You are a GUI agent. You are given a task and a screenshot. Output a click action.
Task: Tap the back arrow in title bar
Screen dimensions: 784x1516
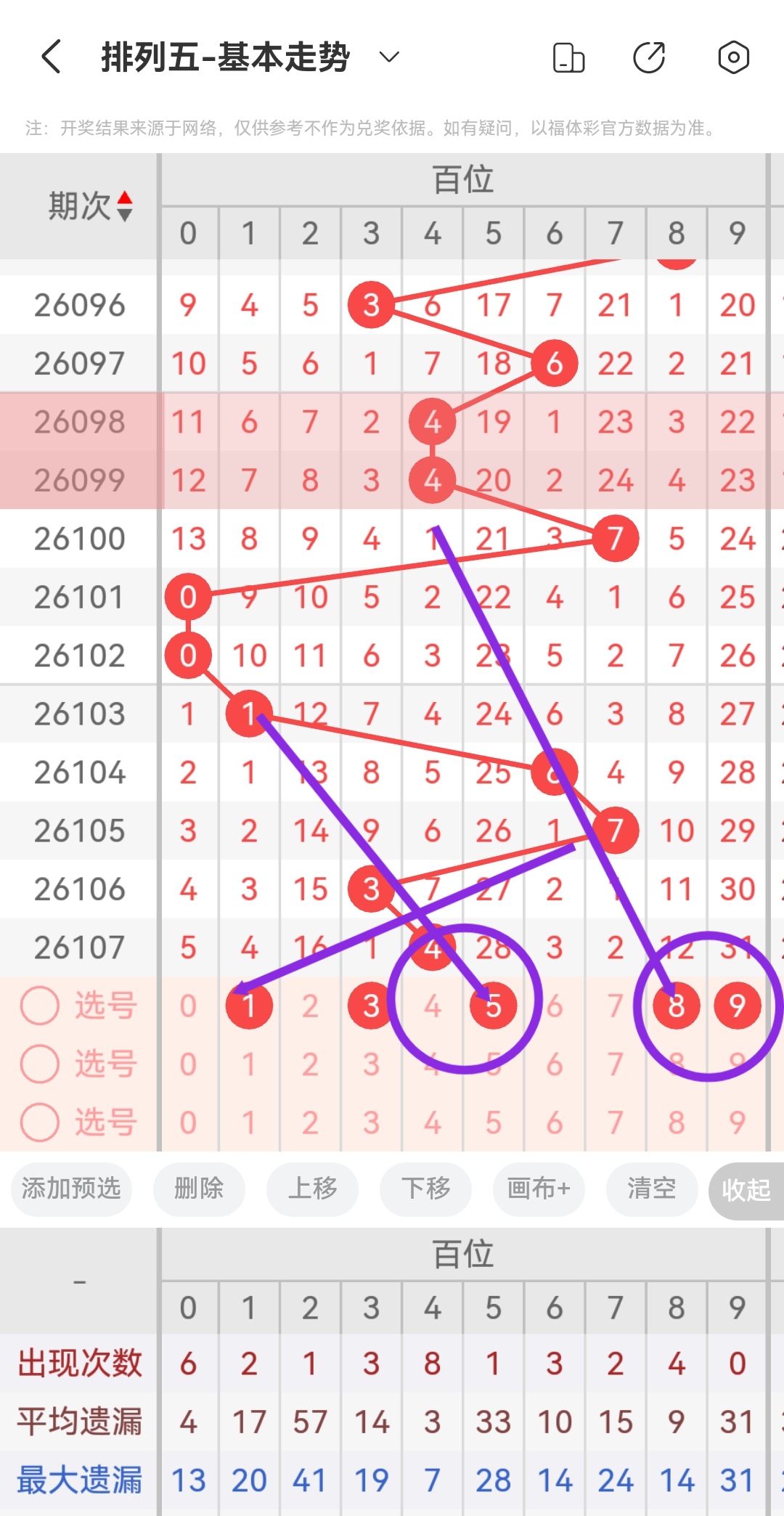click(51, 57)
